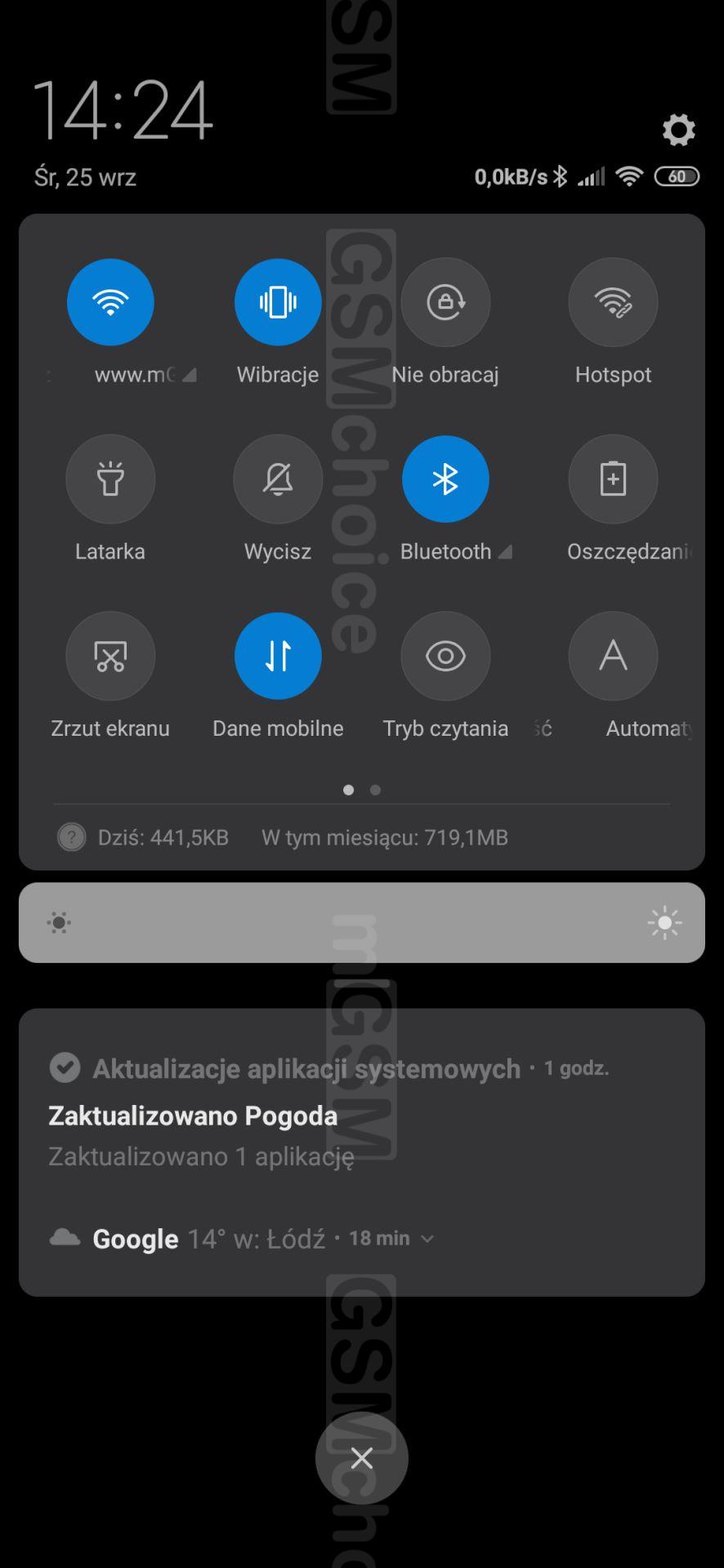Open settings via the gear icon
724x1568 pixels.
678,130
